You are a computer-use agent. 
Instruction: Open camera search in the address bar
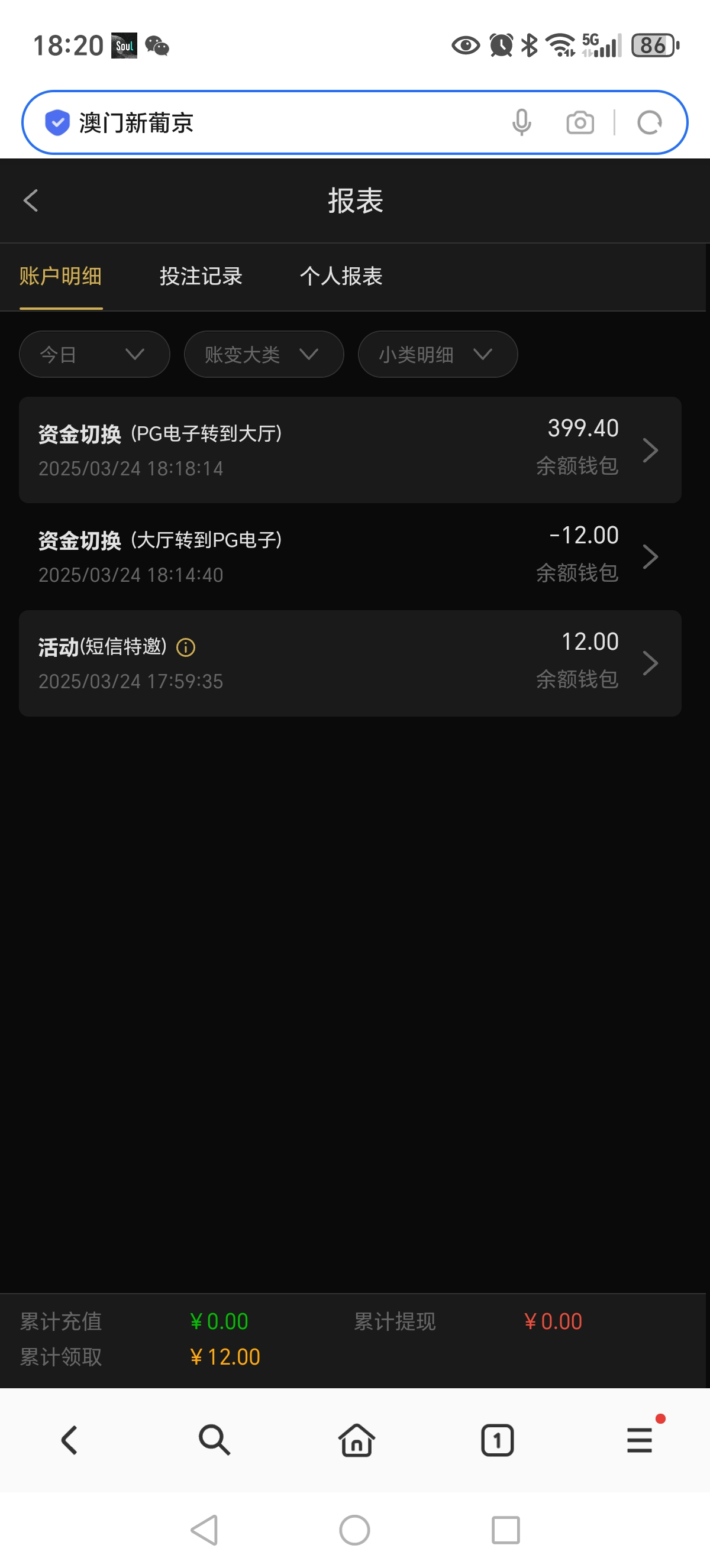coord(580,123)
